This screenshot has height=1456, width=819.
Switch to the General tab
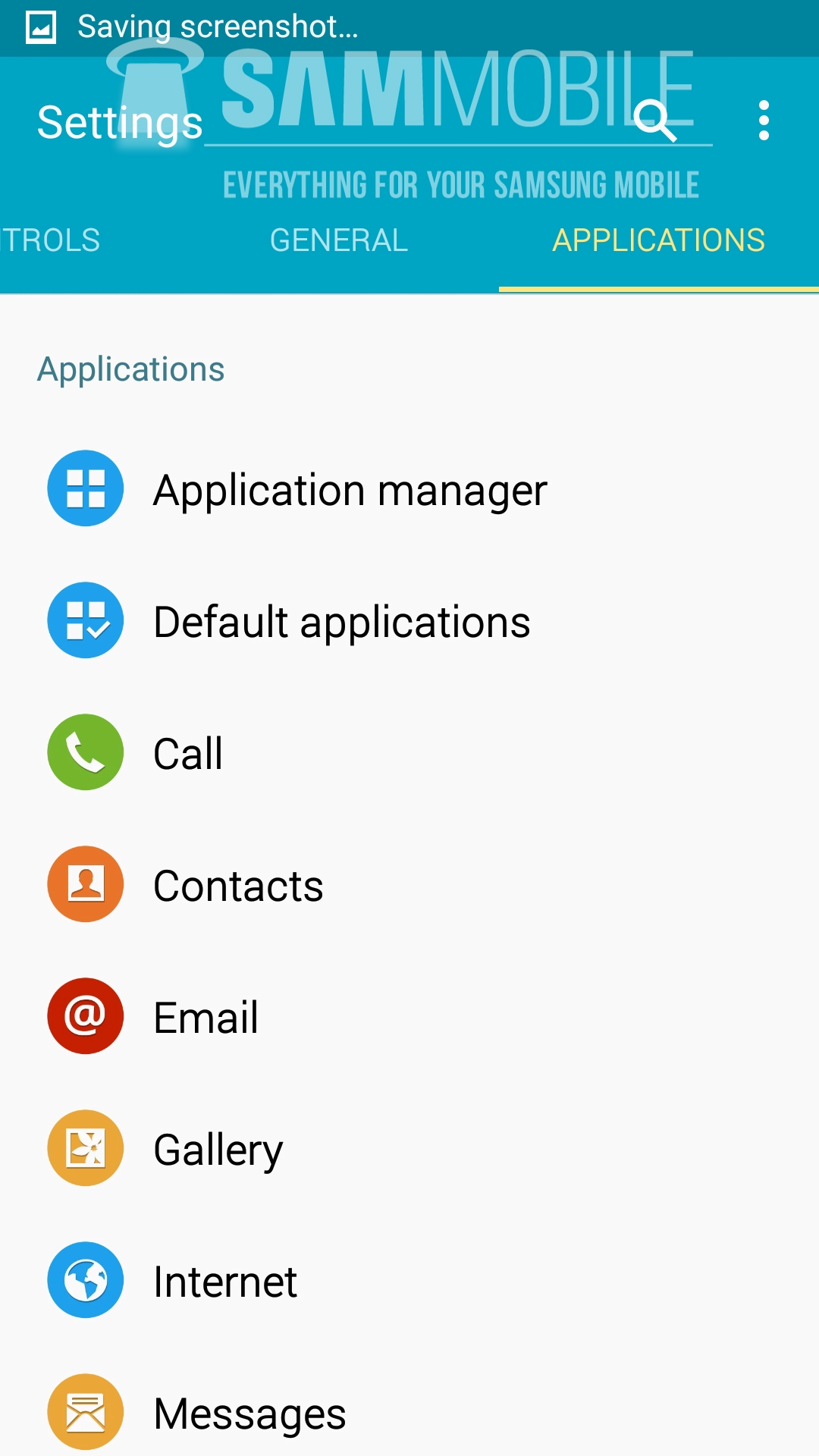(339, 241)
